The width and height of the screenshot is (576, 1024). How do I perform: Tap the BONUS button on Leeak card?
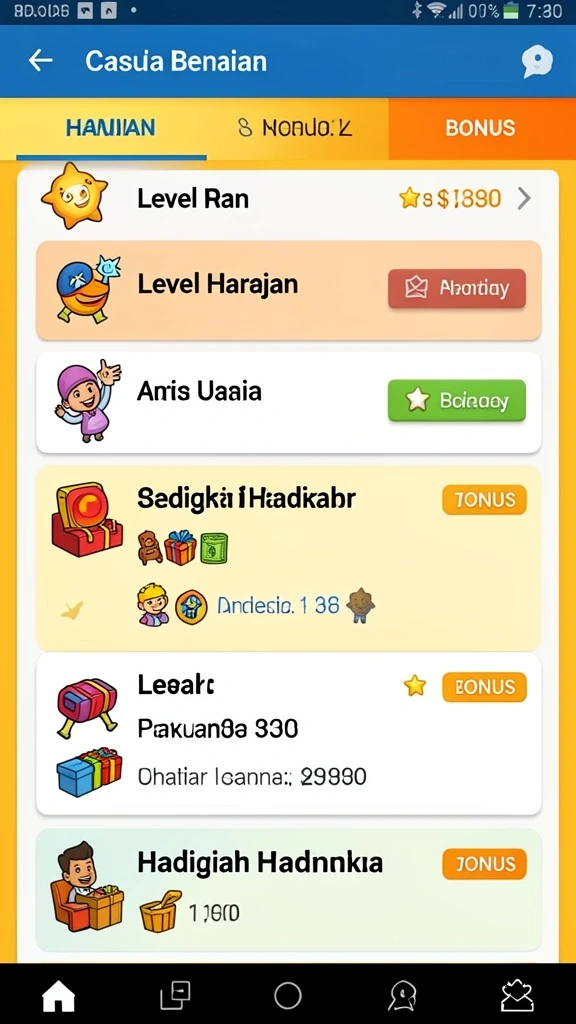click(484, 687)
